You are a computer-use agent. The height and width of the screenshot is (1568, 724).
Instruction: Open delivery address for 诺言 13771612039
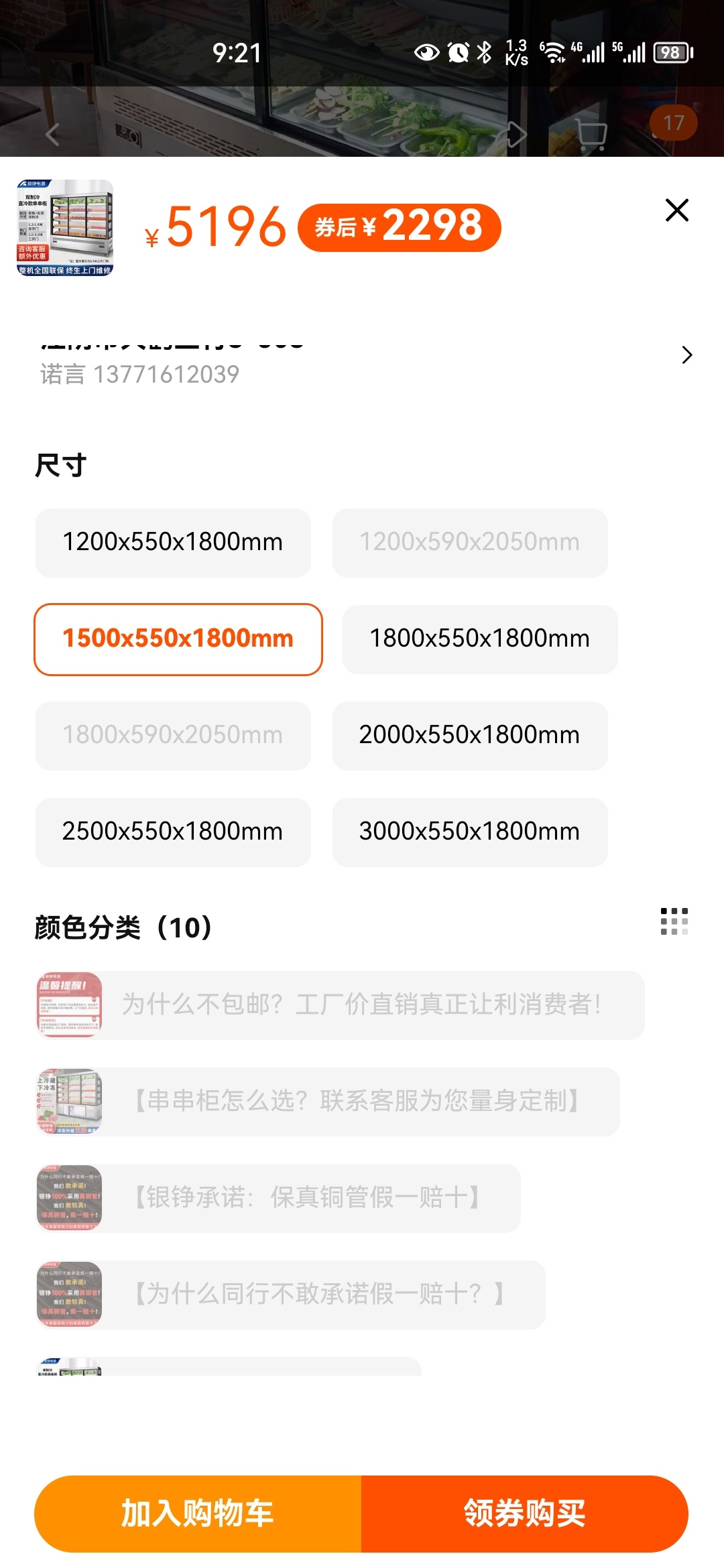[362, 362]
